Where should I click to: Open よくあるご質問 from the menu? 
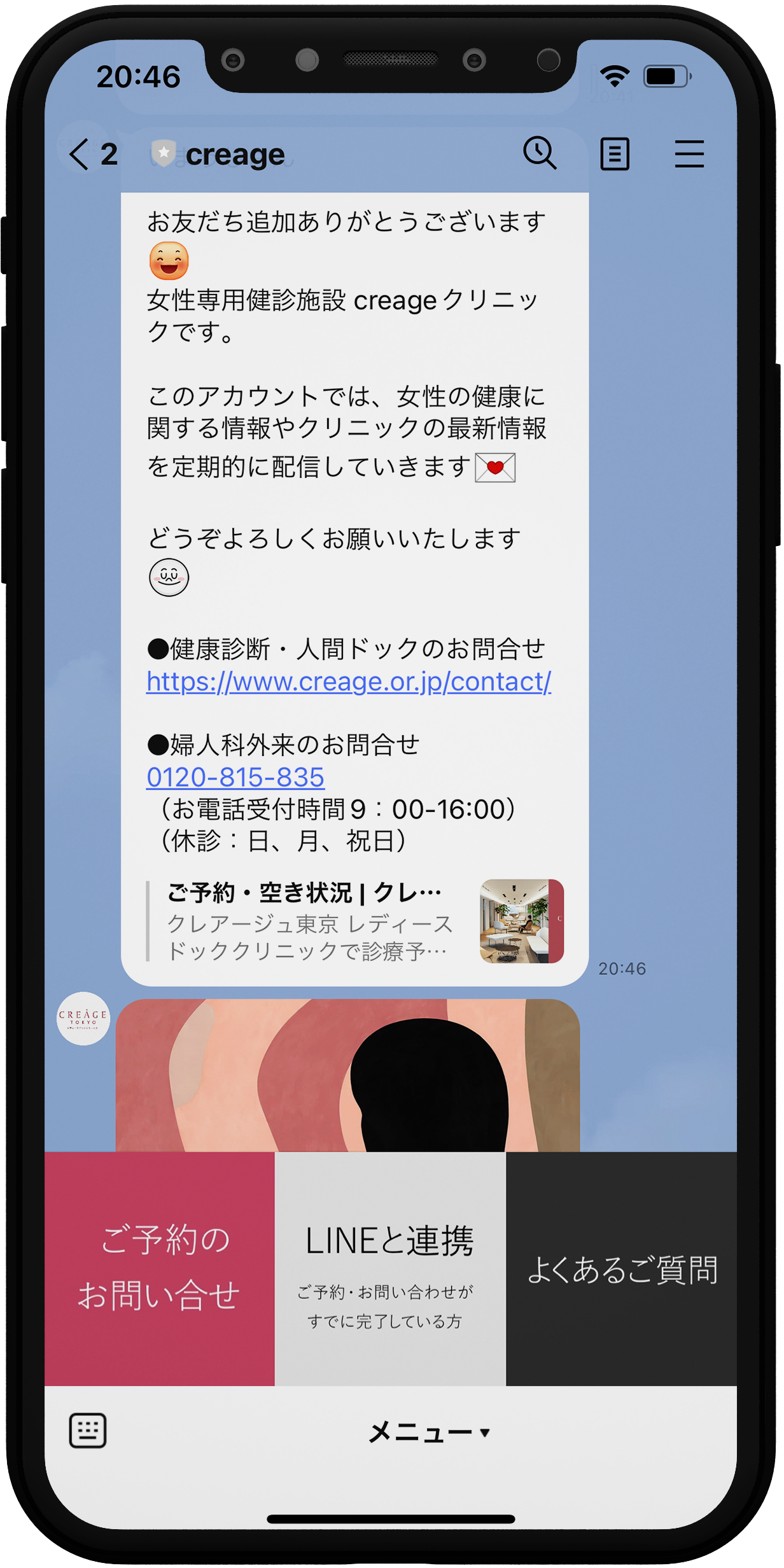pyautogui.click(x=622, y=1269)
